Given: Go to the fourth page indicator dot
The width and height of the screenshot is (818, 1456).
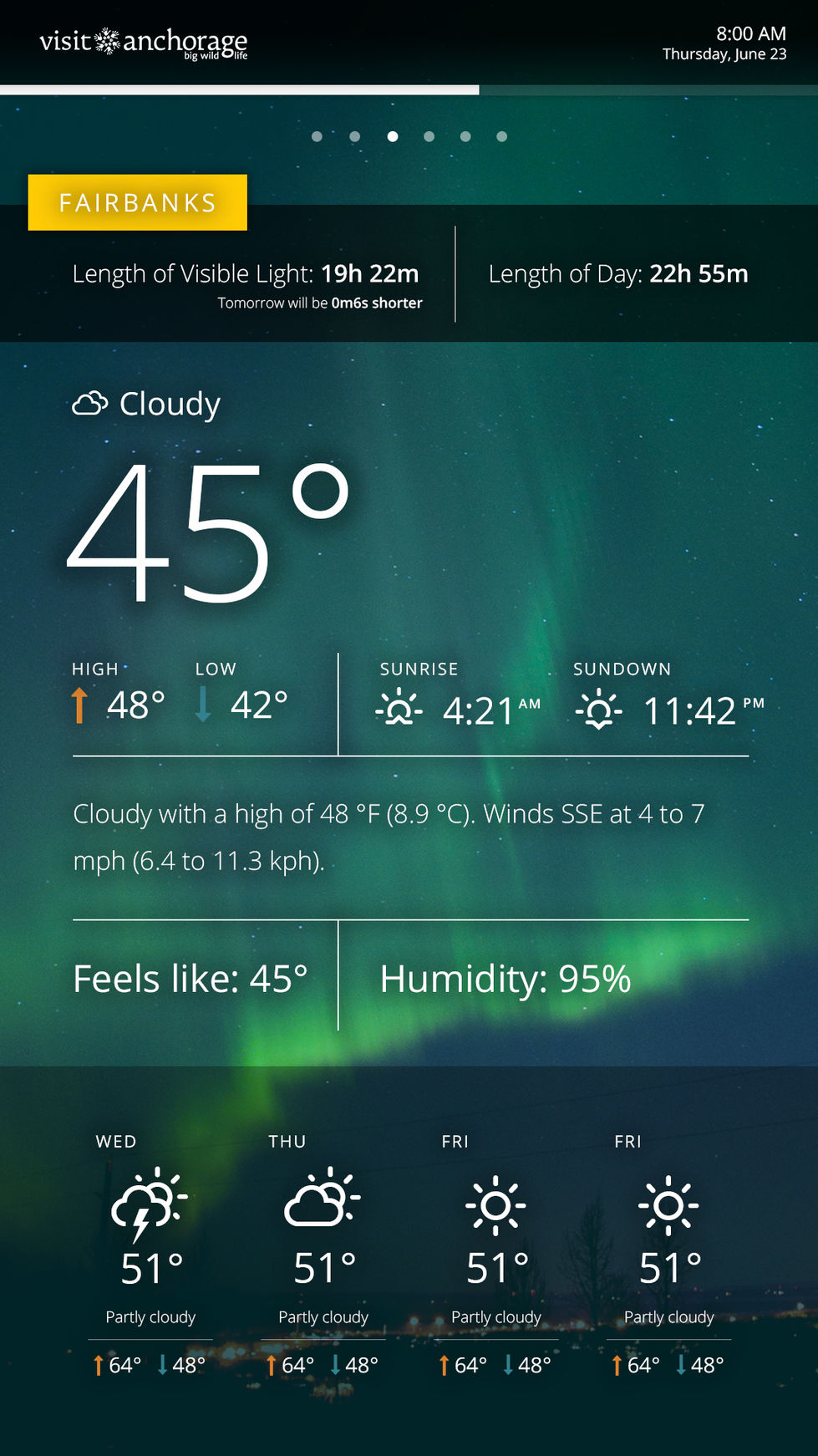Looking at the screenshot, I should (x=429, y=136).
